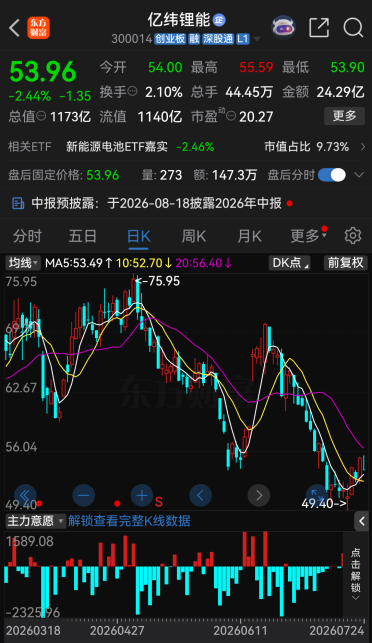Tap the DK点 button

289,263
